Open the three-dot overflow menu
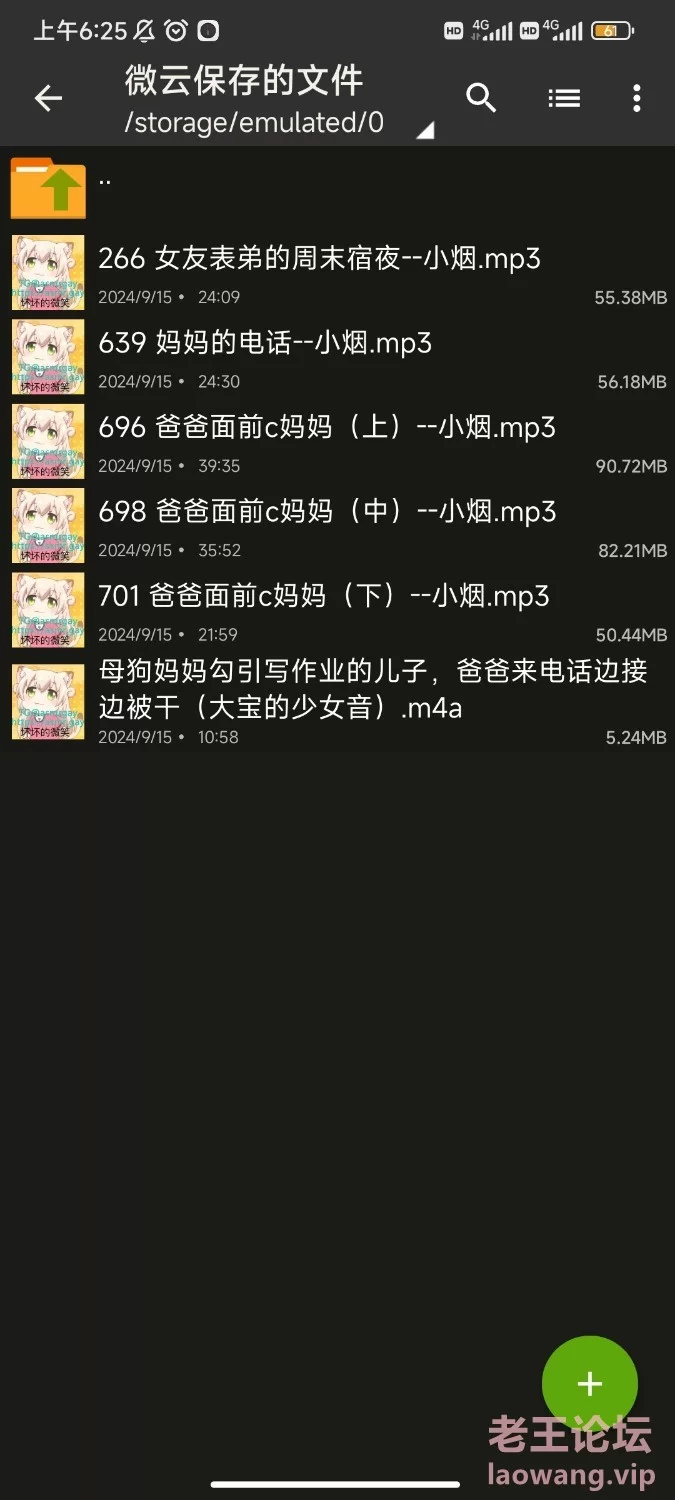Screen dimensions: 675x1500 [x=637, y=98]
